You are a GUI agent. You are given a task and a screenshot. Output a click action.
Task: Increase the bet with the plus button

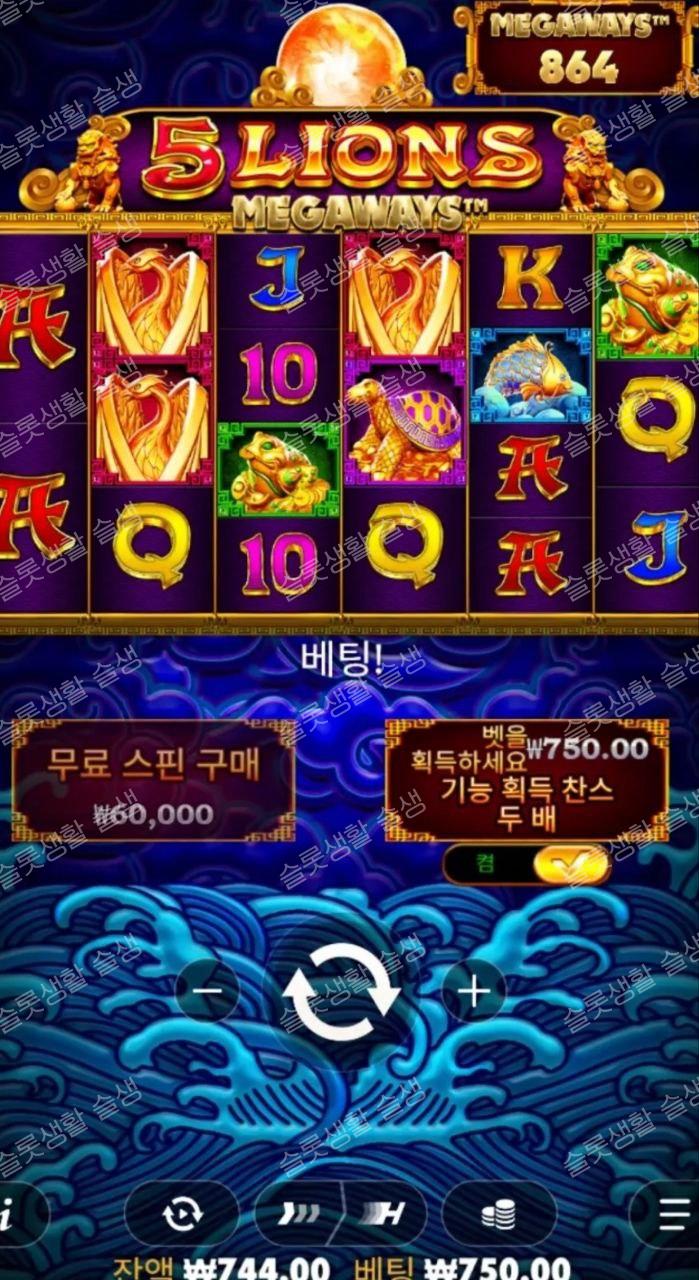[473, 991]
